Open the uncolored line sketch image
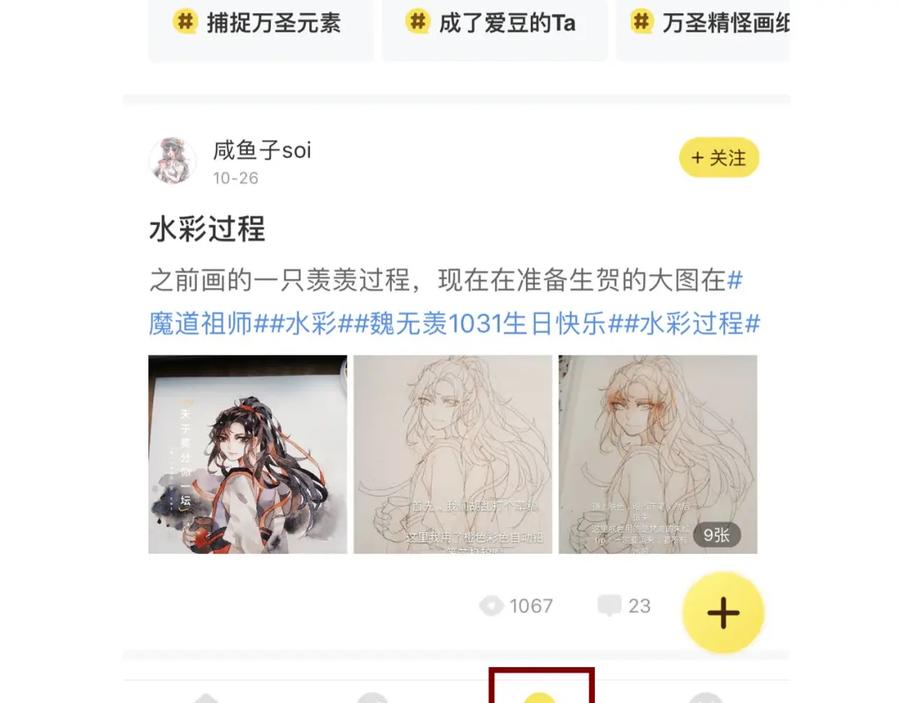Screen dimensions: 900x703 tap(452, 454)
